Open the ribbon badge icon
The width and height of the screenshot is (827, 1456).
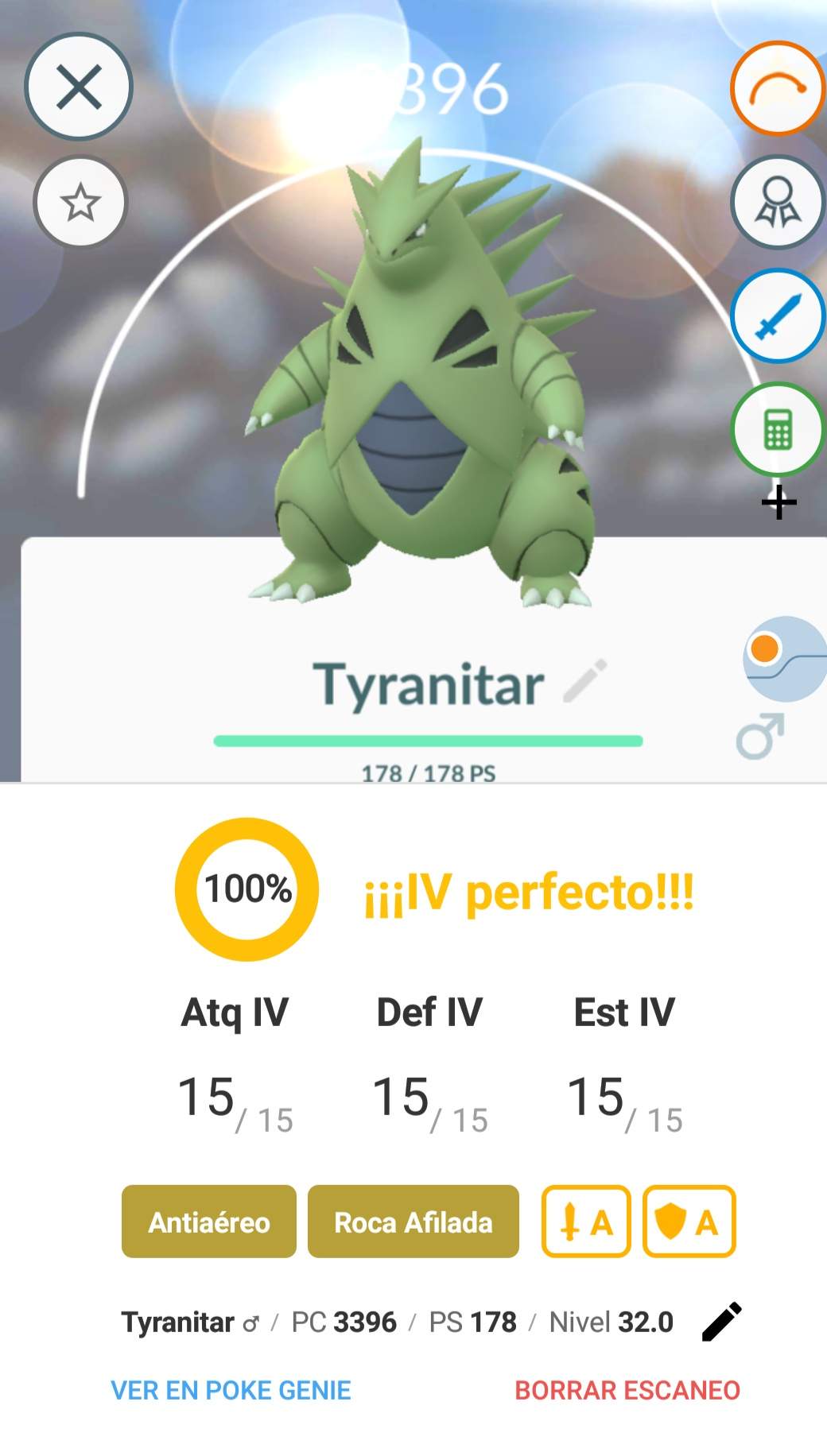click(777, 202)
